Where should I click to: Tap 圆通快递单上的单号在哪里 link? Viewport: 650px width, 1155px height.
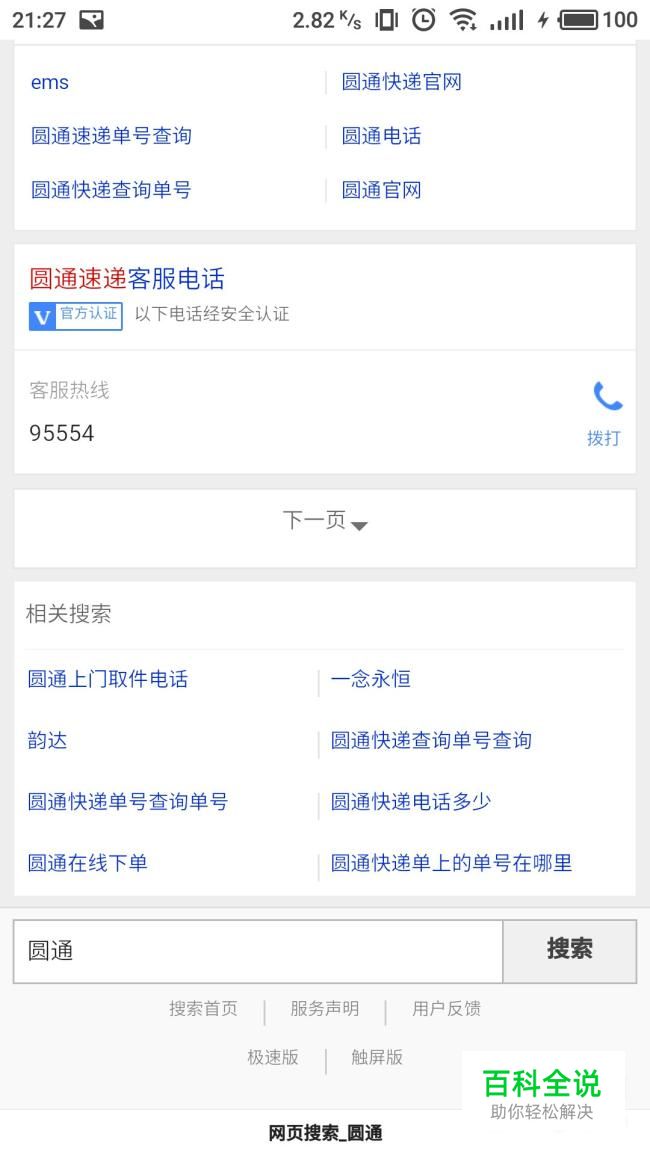[451, 863]
